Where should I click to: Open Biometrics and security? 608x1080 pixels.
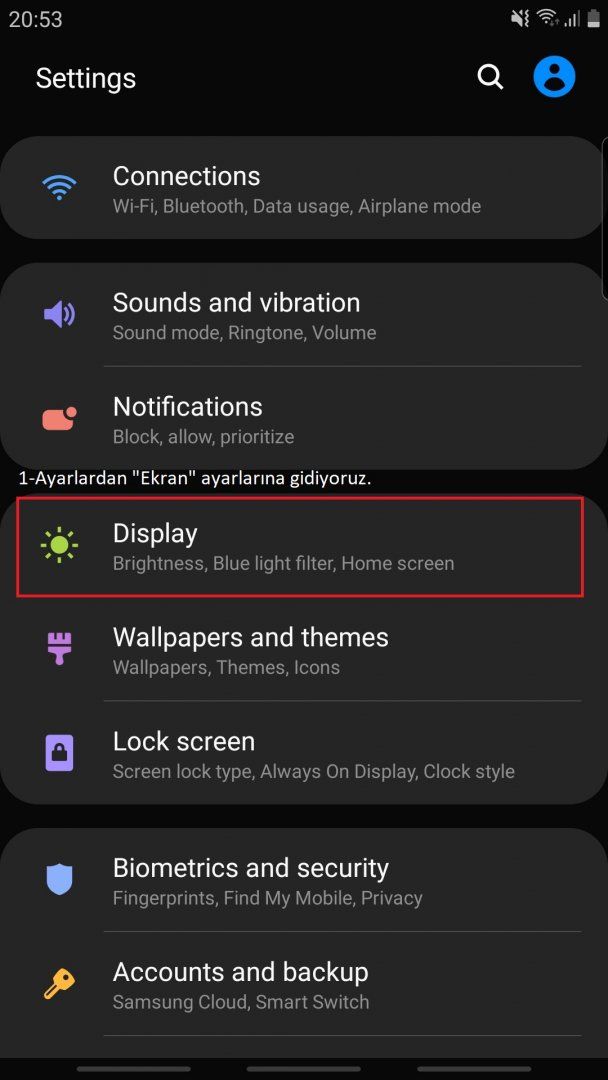pos(300,881)
